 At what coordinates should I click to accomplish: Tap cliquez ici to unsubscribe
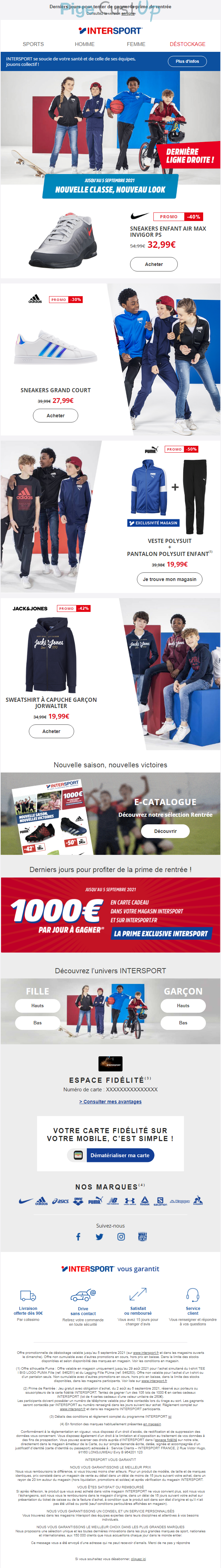pyautogui.click(x=138, y=1559)
